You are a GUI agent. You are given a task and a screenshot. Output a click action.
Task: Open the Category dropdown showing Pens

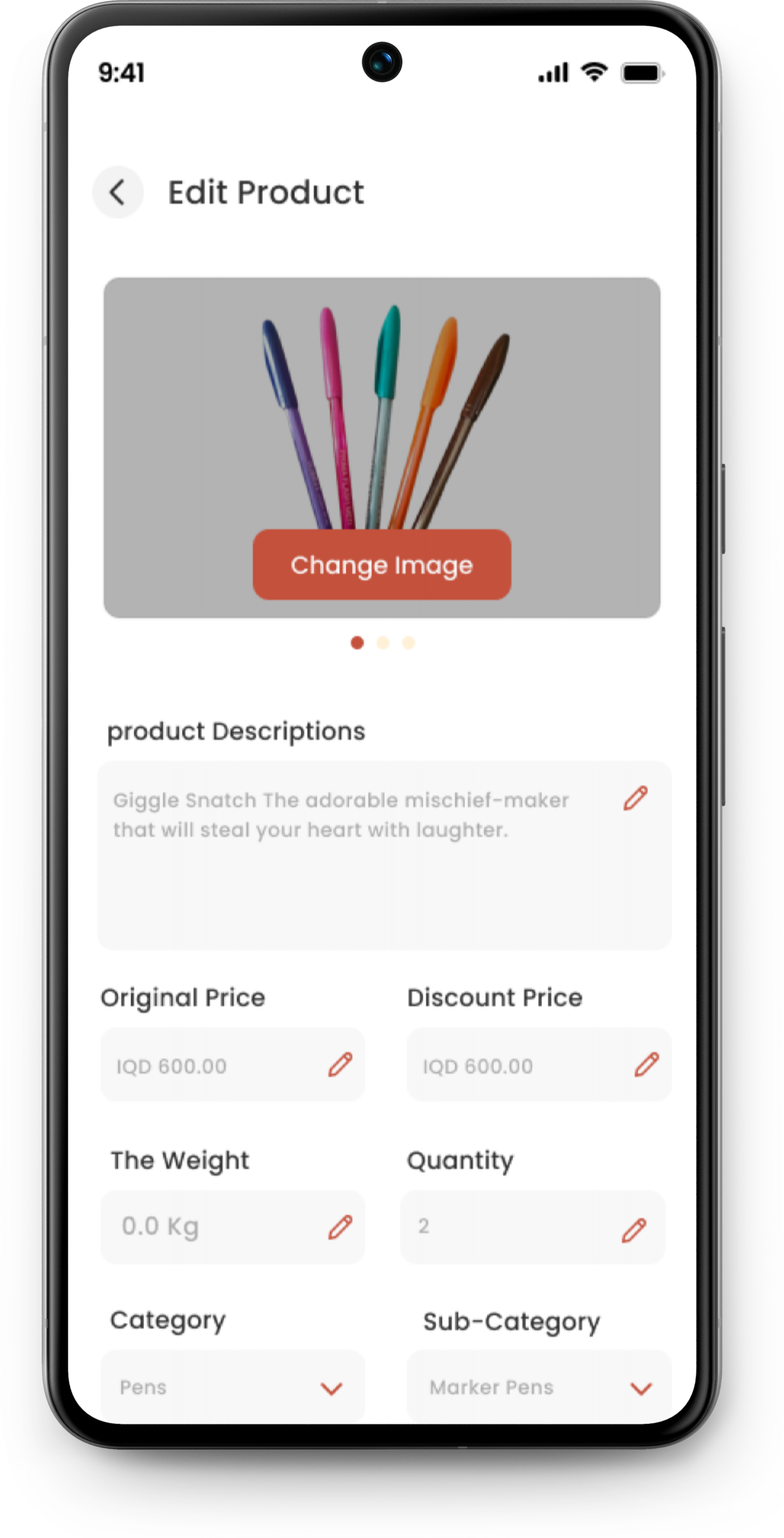pos(331,1388)
